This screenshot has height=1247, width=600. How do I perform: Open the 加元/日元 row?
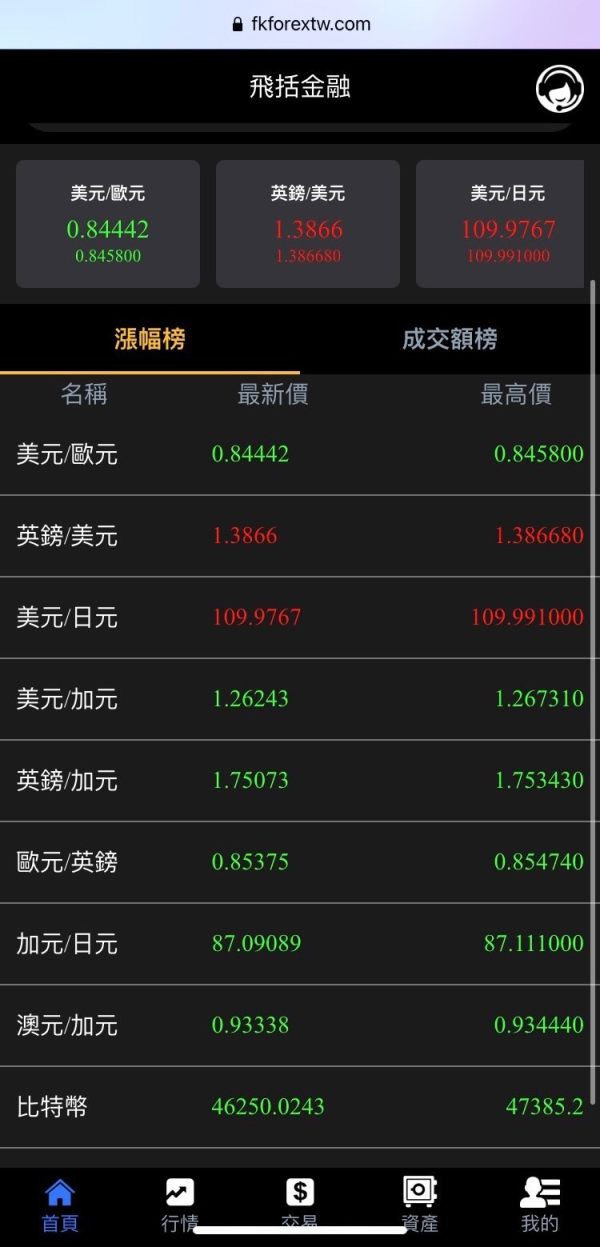point(300,944)
